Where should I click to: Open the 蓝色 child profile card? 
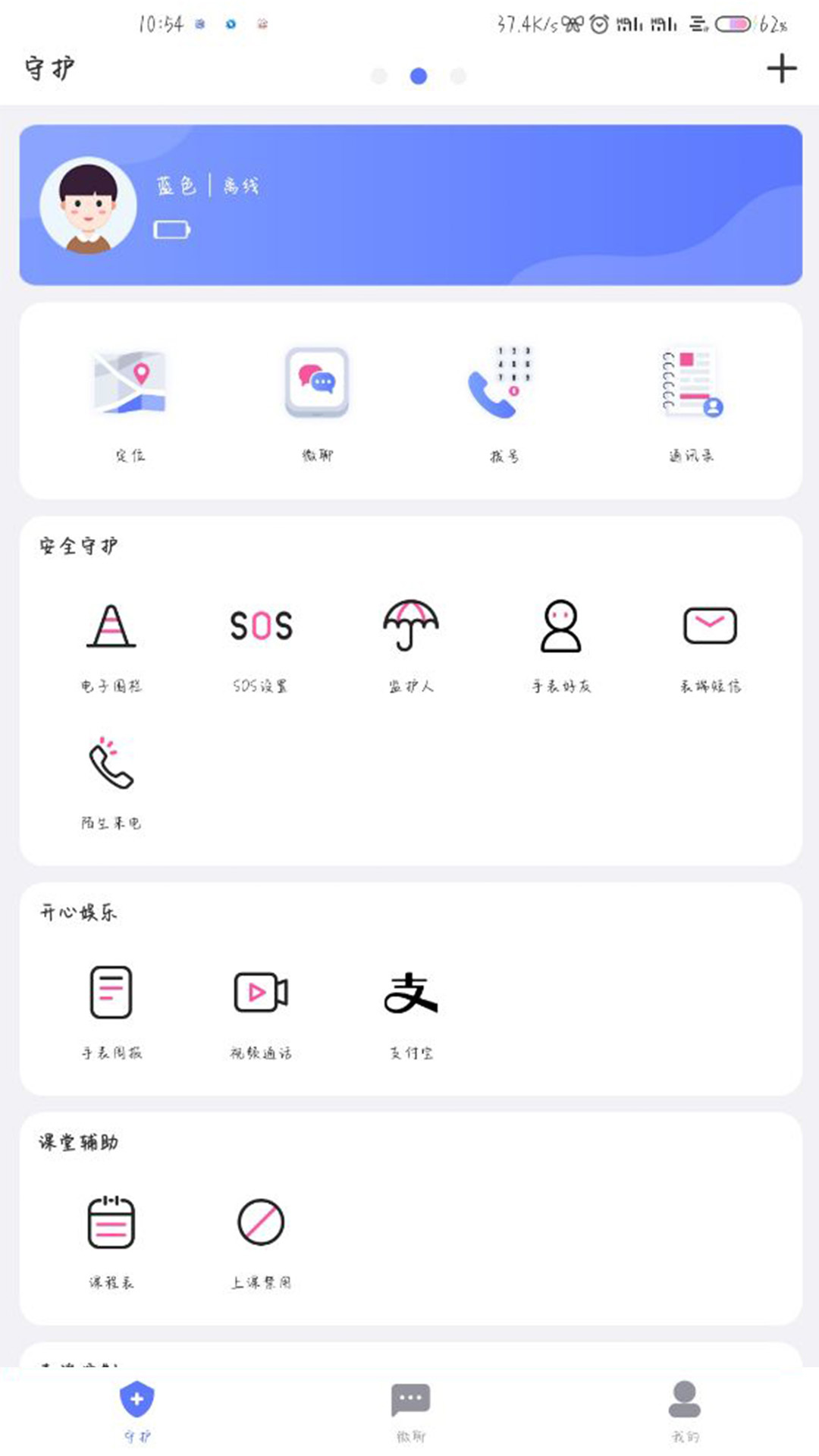tap(409, 203)
